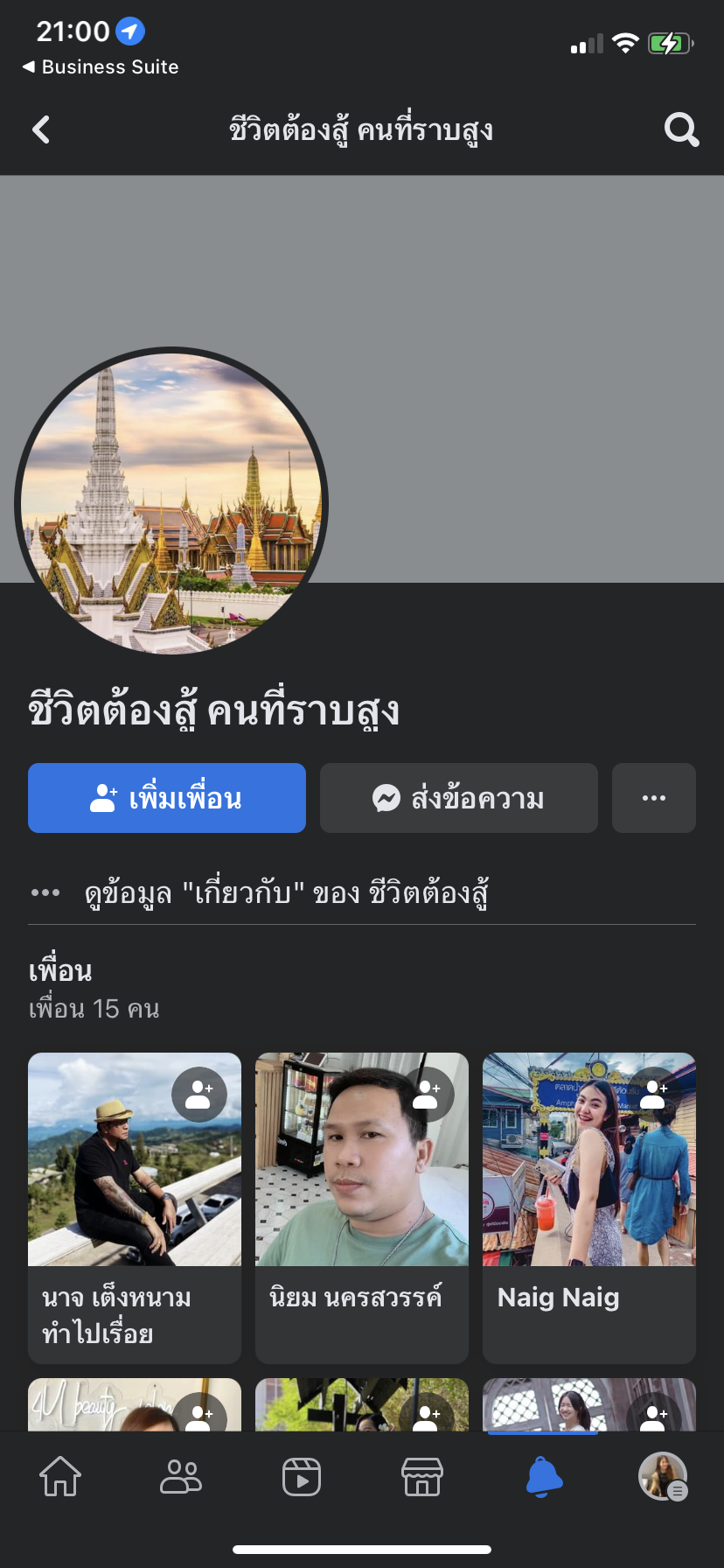Open the Notifications bell tab
724x1568 pixels.
pos(544,1477)
